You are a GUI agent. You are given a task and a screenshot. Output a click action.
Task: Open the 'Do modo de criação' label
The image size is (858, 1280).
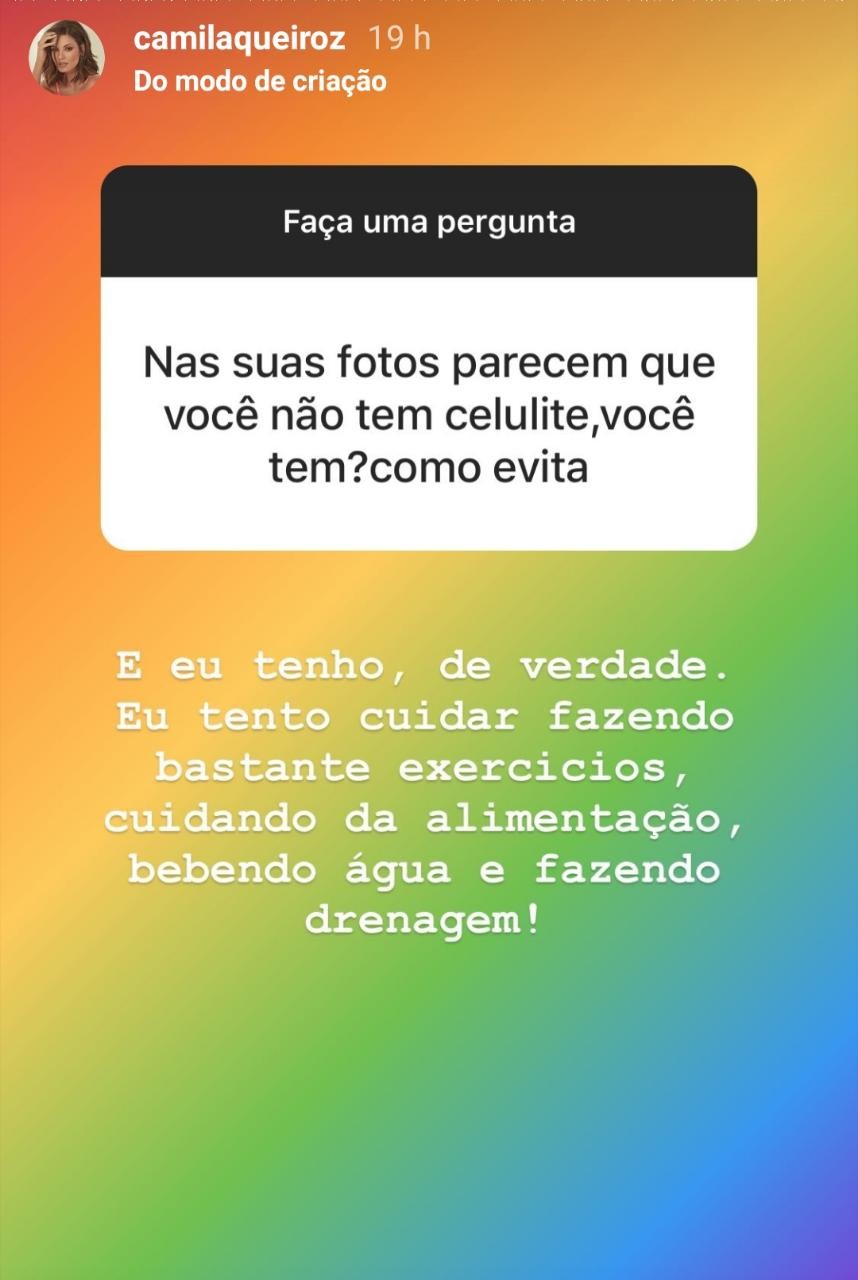260,81
